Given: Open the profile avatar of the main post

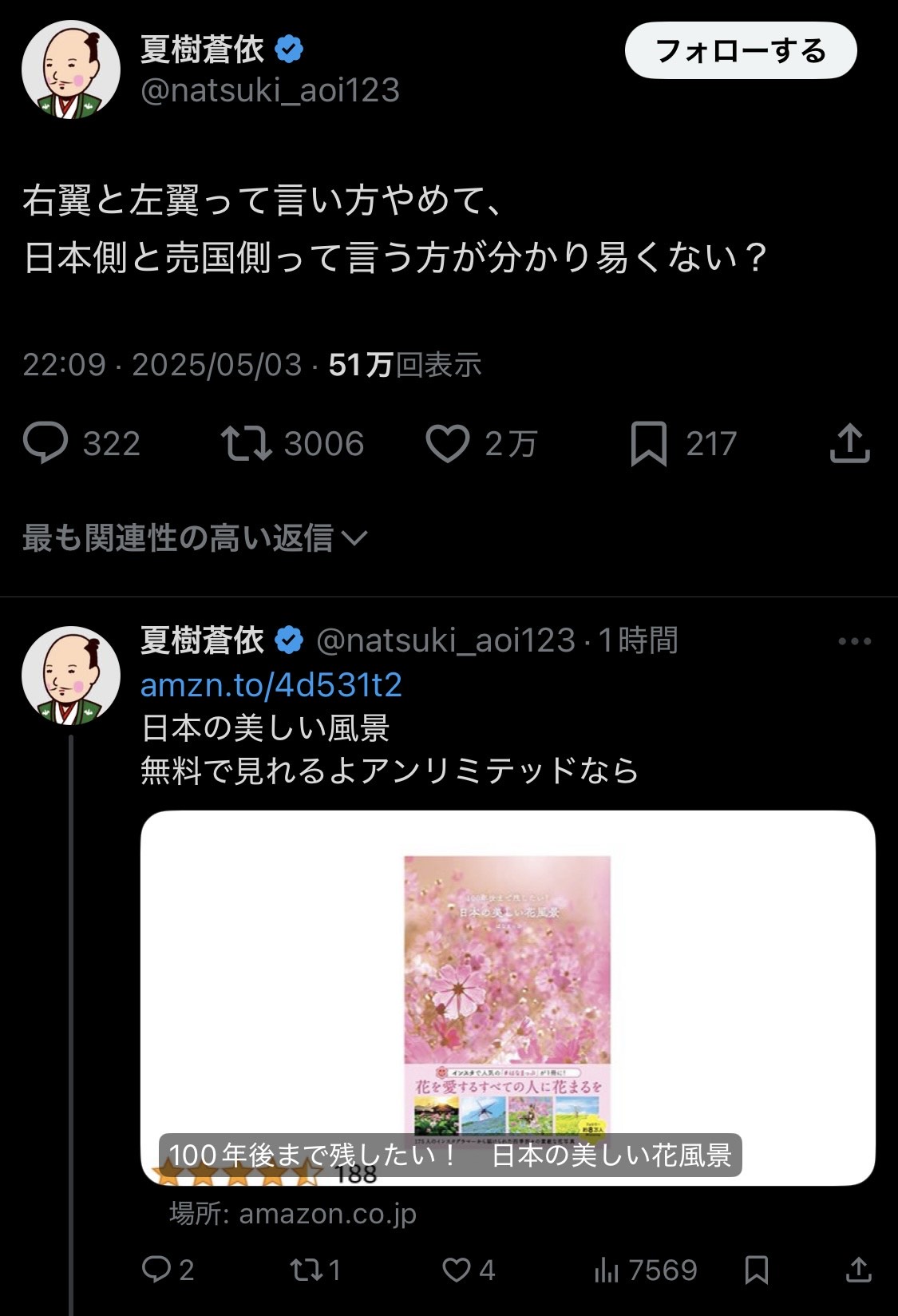Looking at the screenshot, I should click(71, 70).
